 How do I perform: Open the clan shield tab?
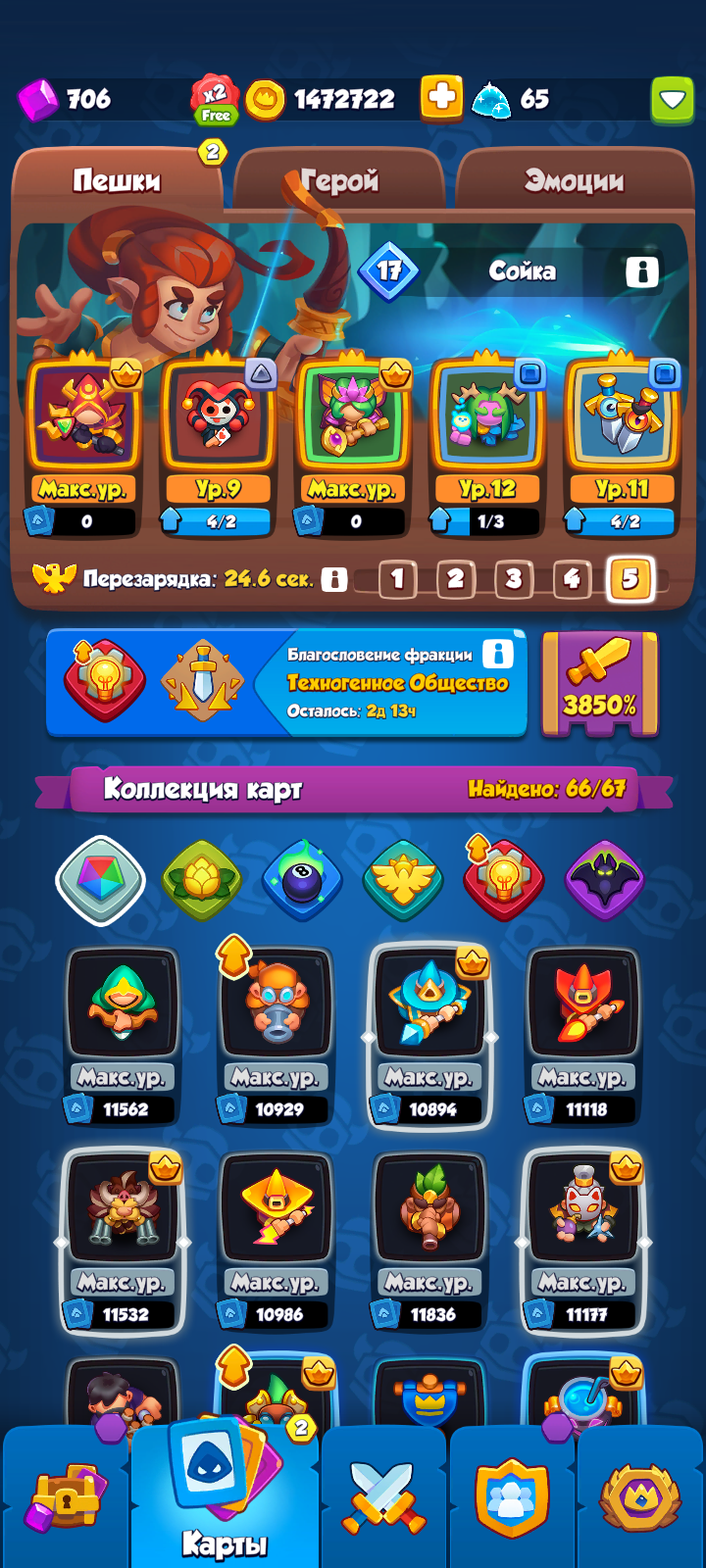pyautogui.click(x=512, y=1497)
